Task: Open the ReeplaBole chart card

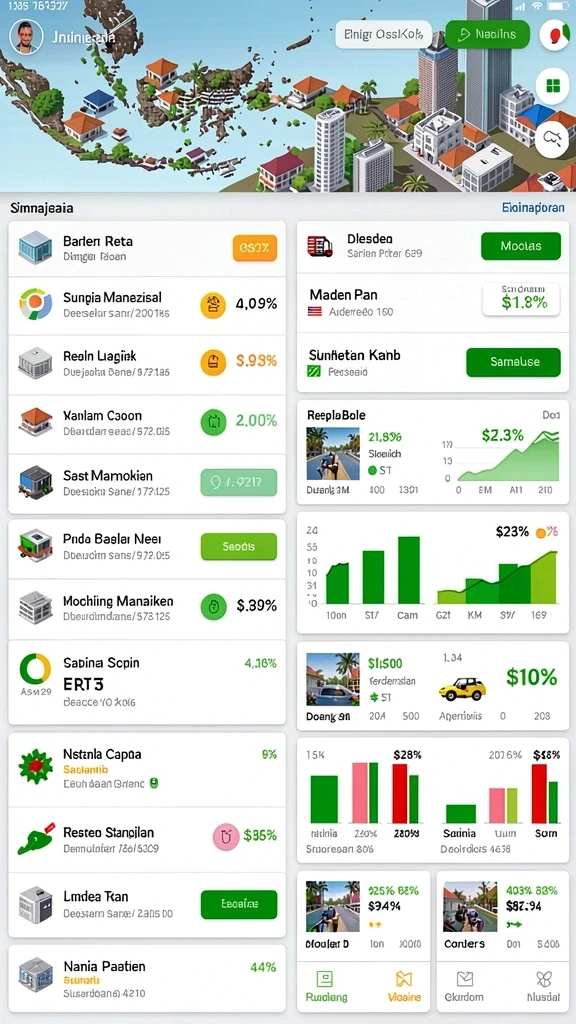Action: point(432,452)
